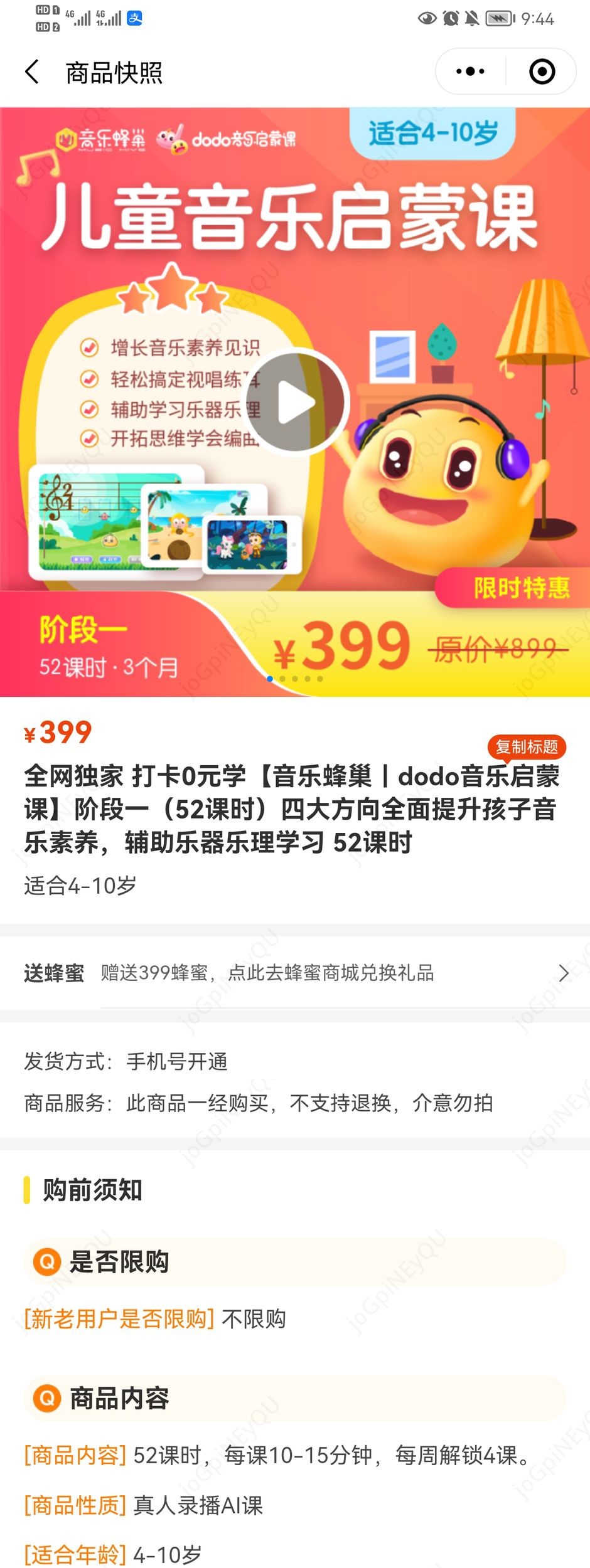Open the 送蜂蜜 honey mall reward row
The height and width of the screenshot is (1568, 590).
point(295,973)
